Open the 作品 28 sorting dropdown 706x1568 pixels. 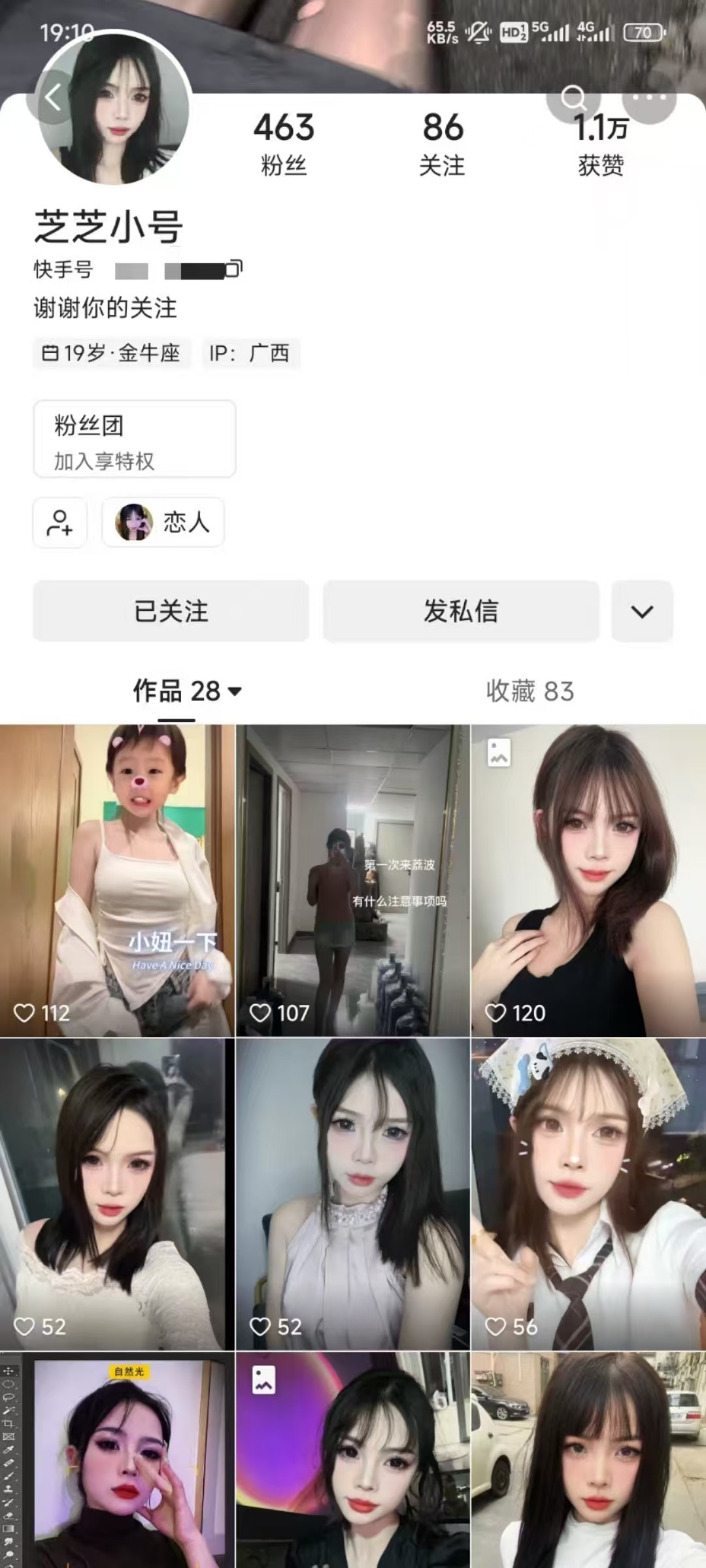[x=187, y=691]
